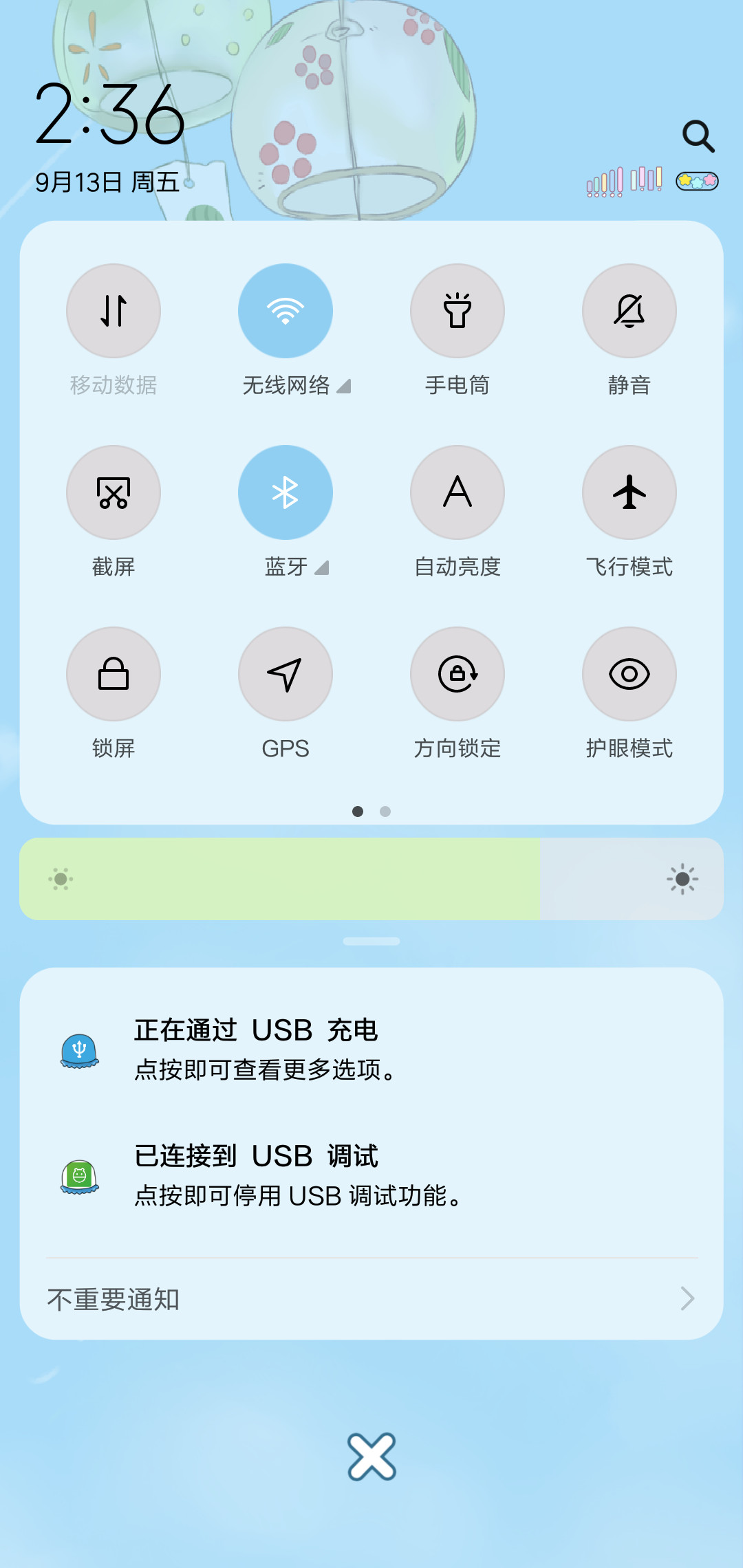Open the 正在通过 USB 充电 notification
Screen dimensions: 743x1568
371,1049
